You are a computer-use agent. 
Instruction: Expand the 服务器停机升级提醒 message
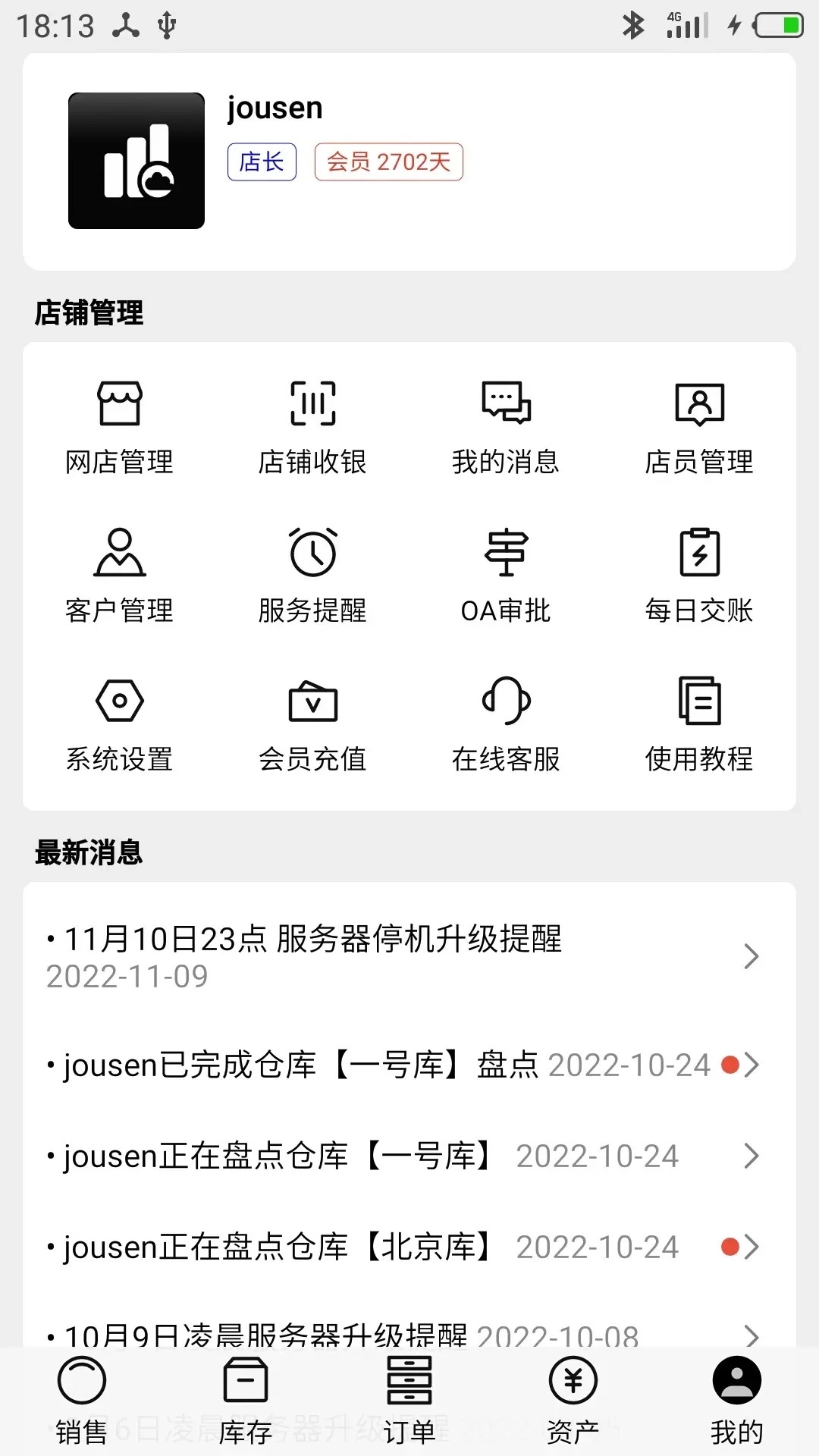click(x=409, y=955)
